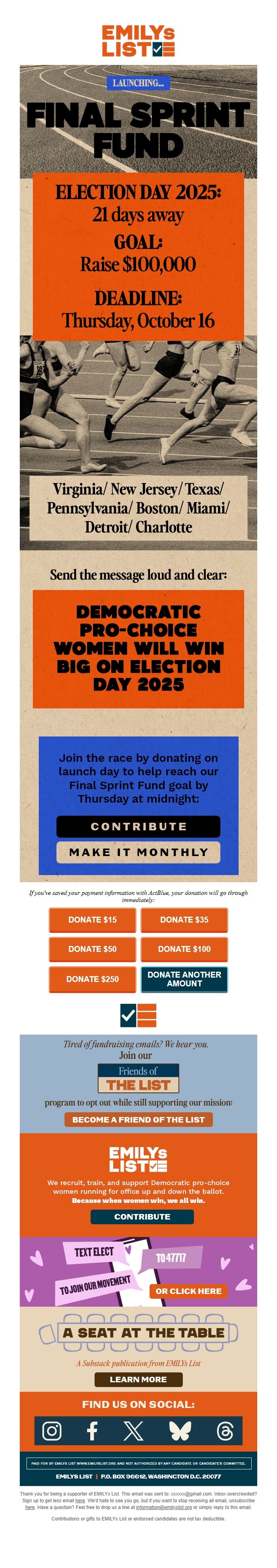Tap DONATE $100
Image resolution: width=277 pixels, height=1568 pixels.
point(184,948)
